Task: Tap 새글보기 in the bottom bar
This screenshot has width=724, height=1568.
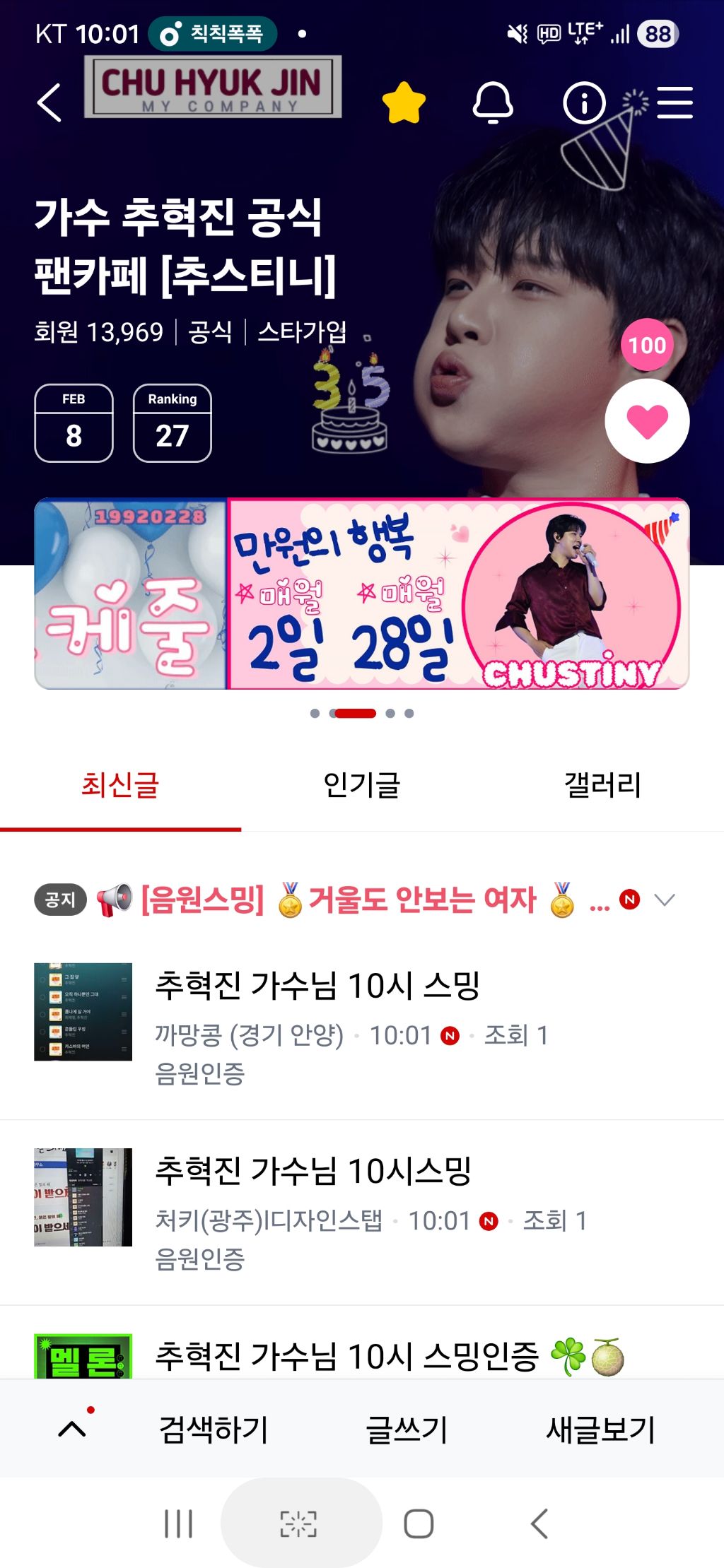Action: point(600,1429)
